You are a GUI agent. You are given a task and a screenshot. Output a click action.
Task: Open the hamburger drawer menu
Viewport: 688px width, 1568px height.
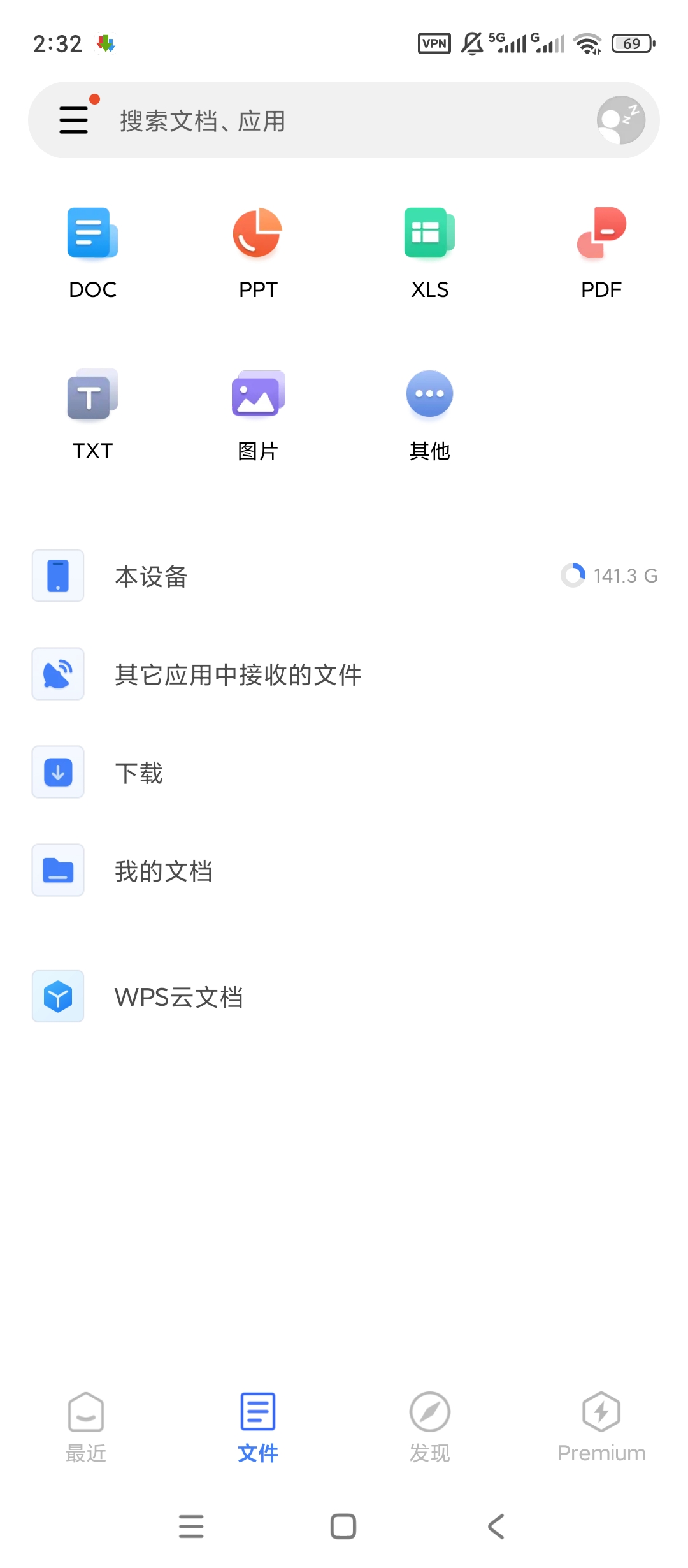(74, 120)
